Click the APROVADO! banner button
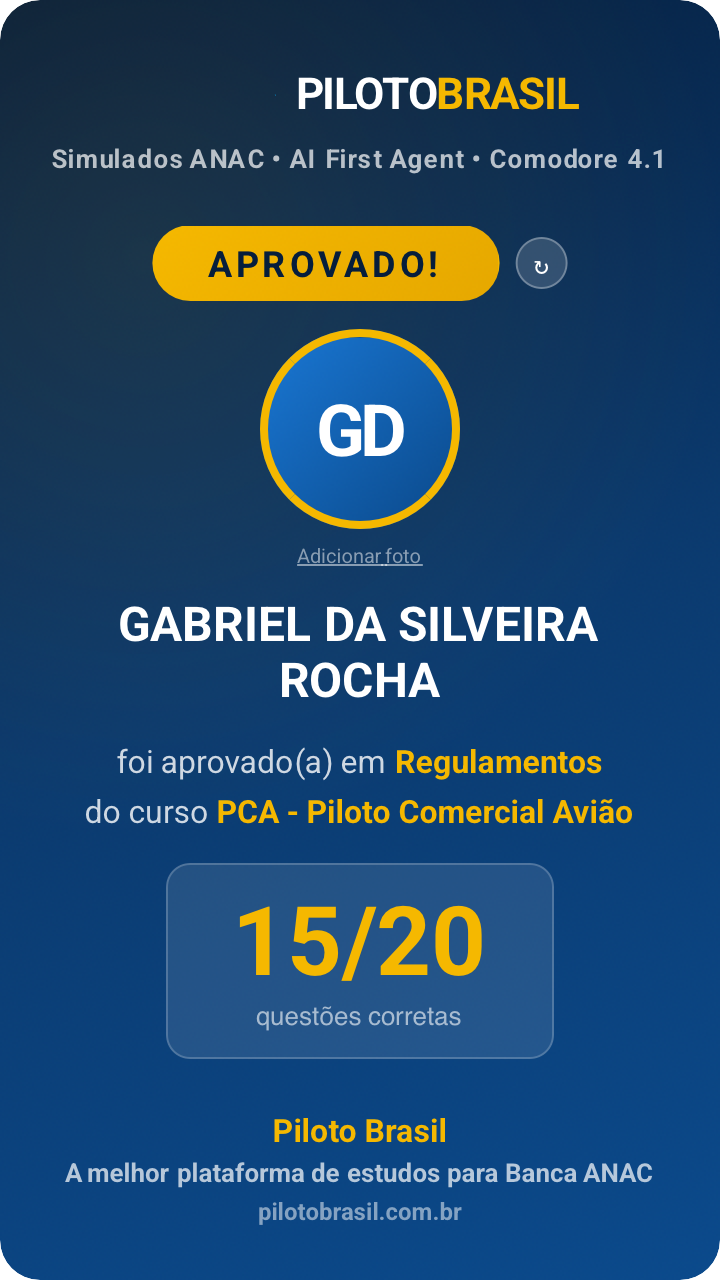720x1280 pixels. (325, 263)
